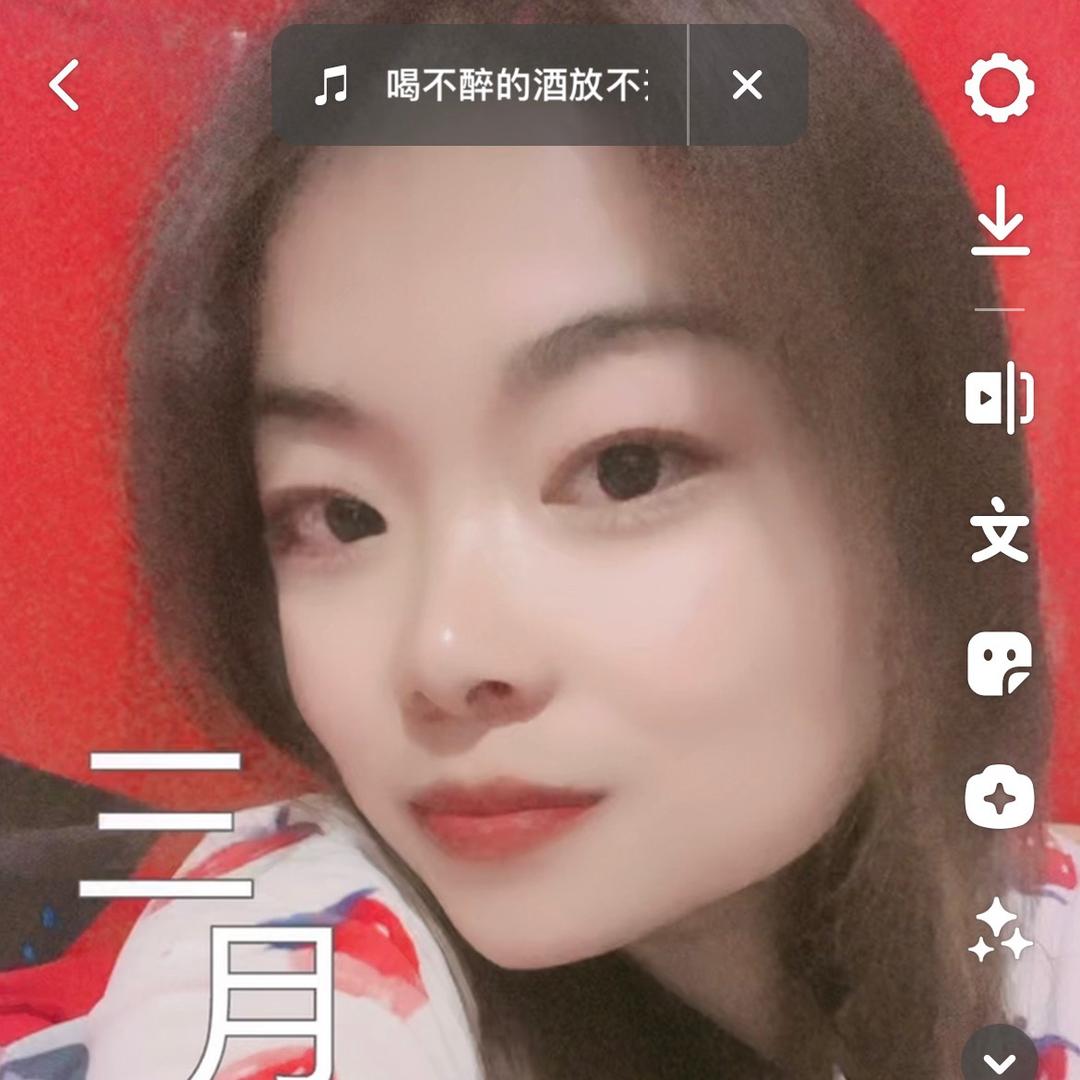Open the sparkle filters tool
The width and height of the screenshot is (1080, 1080).
point(1000,929)
